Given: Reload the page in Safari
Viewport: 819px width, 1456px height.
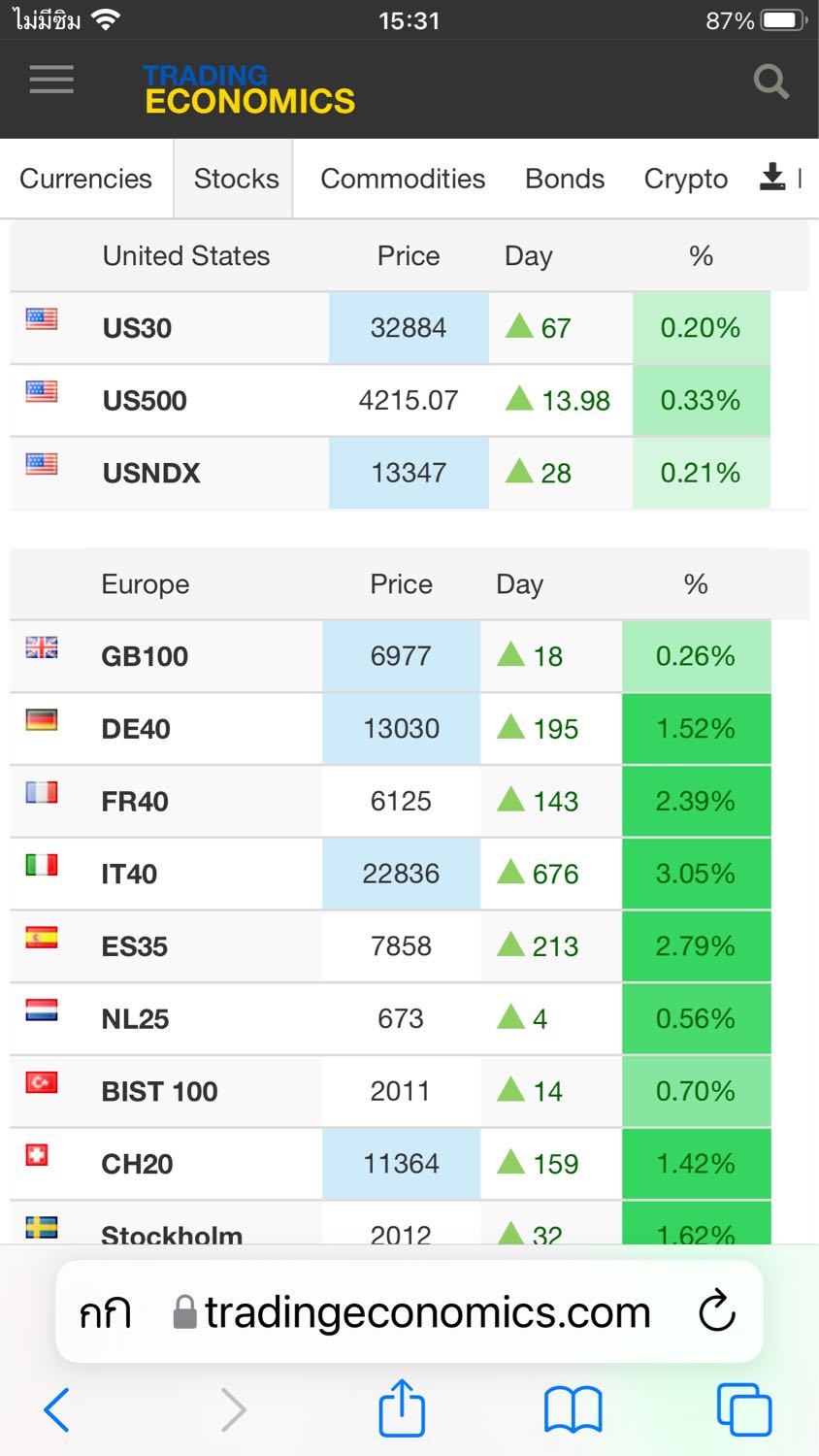Looking at the screenshot, I should (x=717, y=1311).
